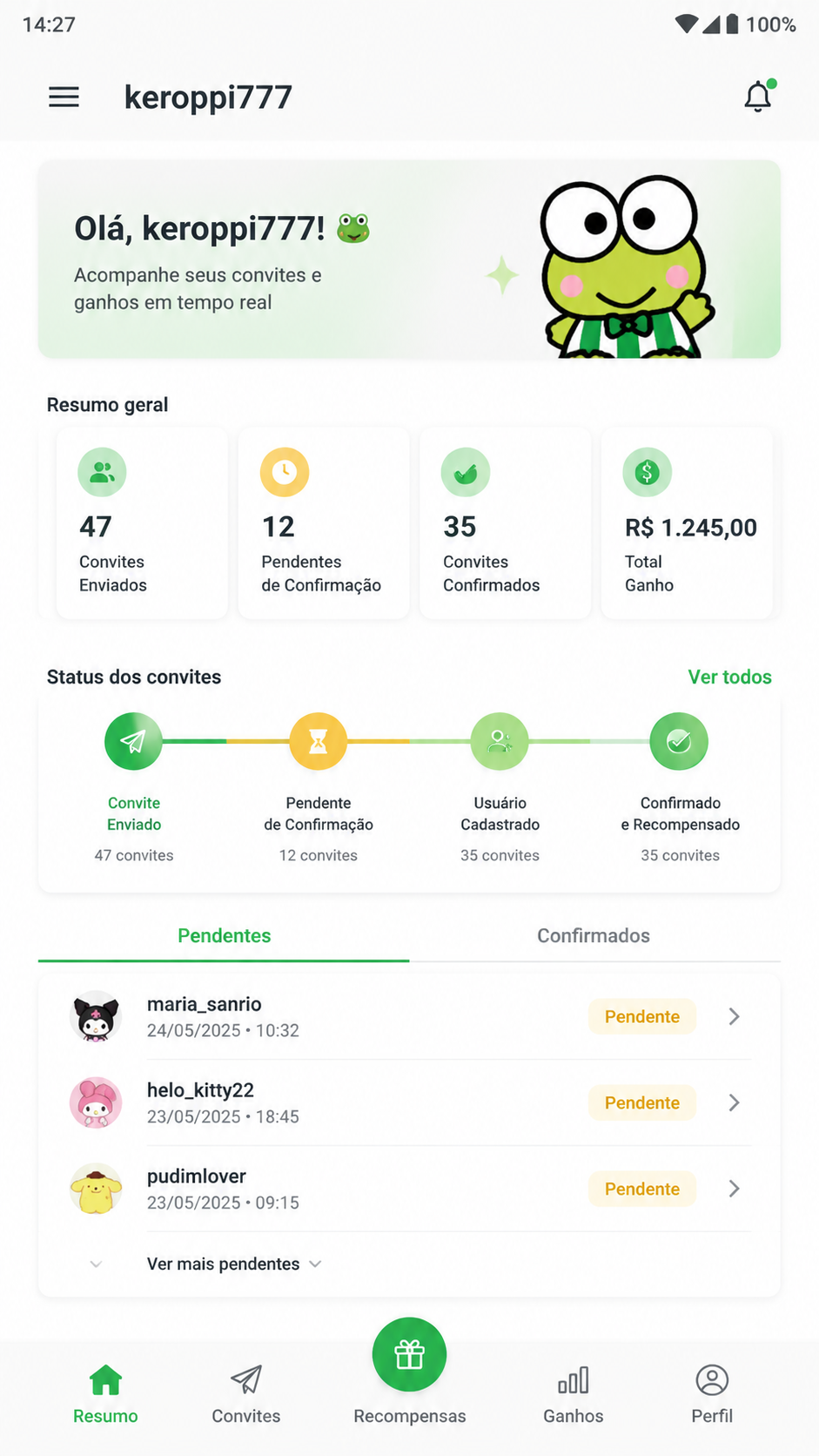
Task: Switch to the Confirmados tab
Action: coord(594,936)
